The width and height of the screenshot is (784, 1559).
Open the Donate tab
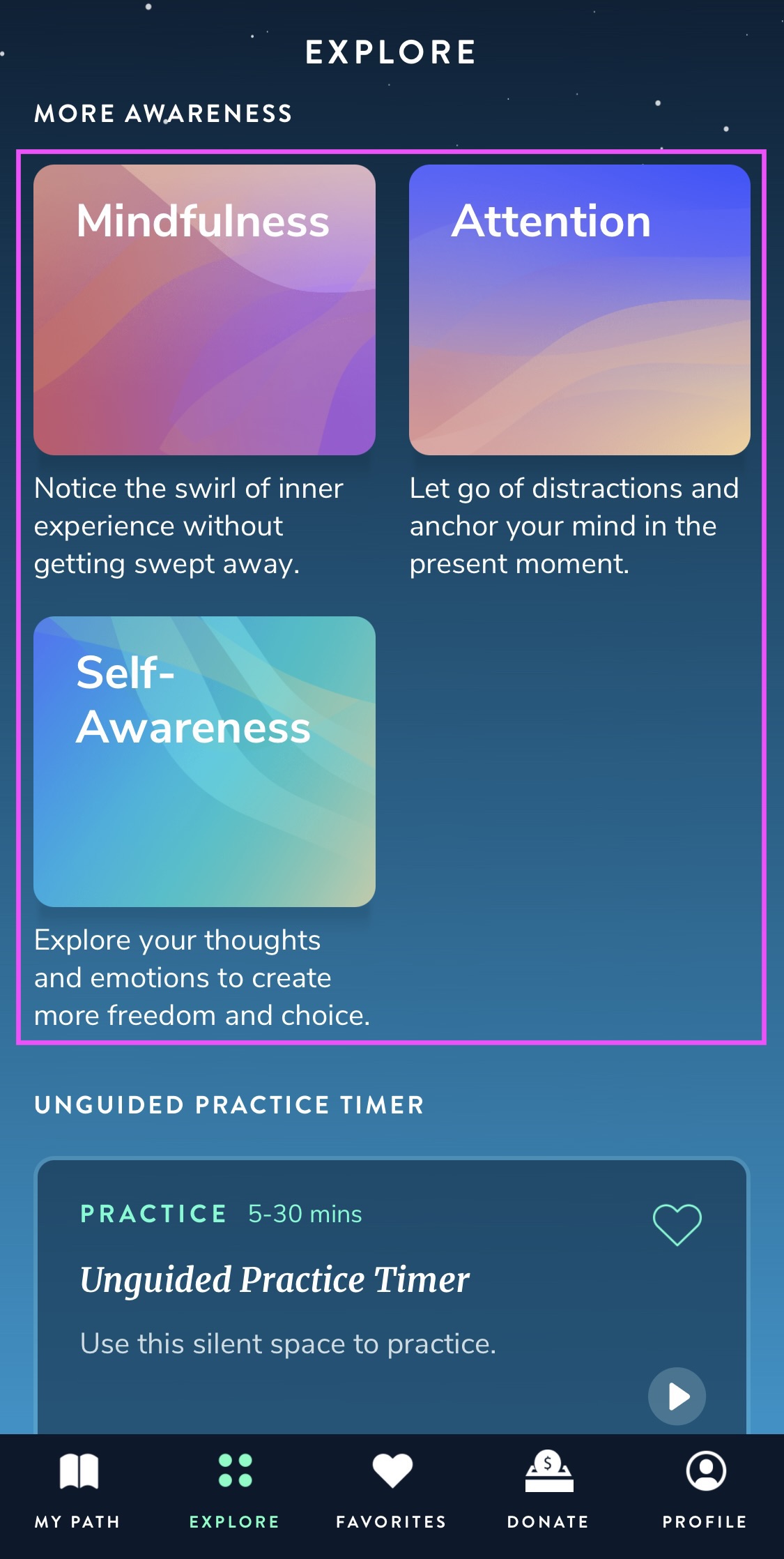click(548, 1488)
